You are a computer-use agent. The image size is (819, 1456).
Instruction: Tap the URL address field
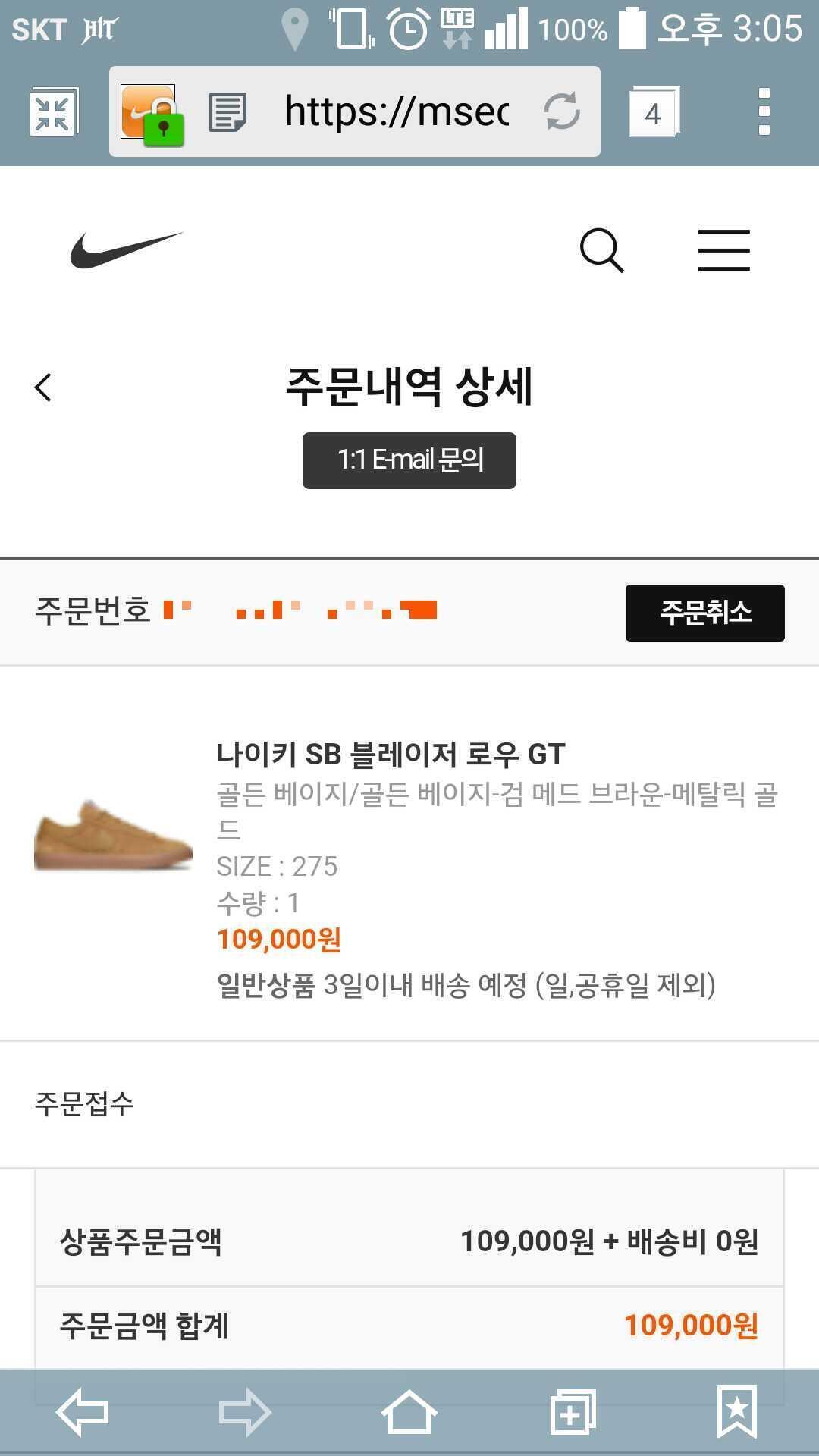pyautogui.click(x=396, y=111)
